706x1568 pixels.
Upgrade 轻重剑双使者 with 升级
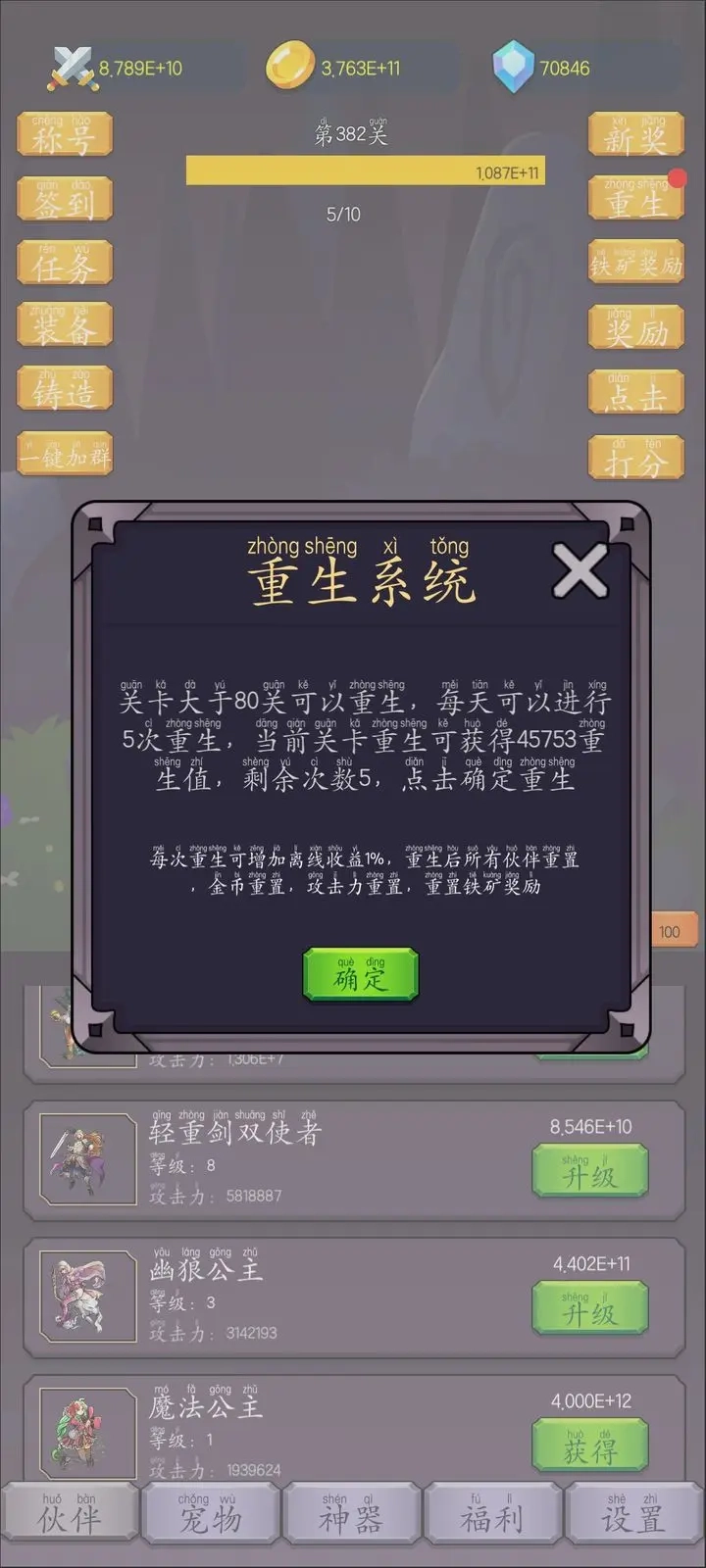tap(590, 1170)
